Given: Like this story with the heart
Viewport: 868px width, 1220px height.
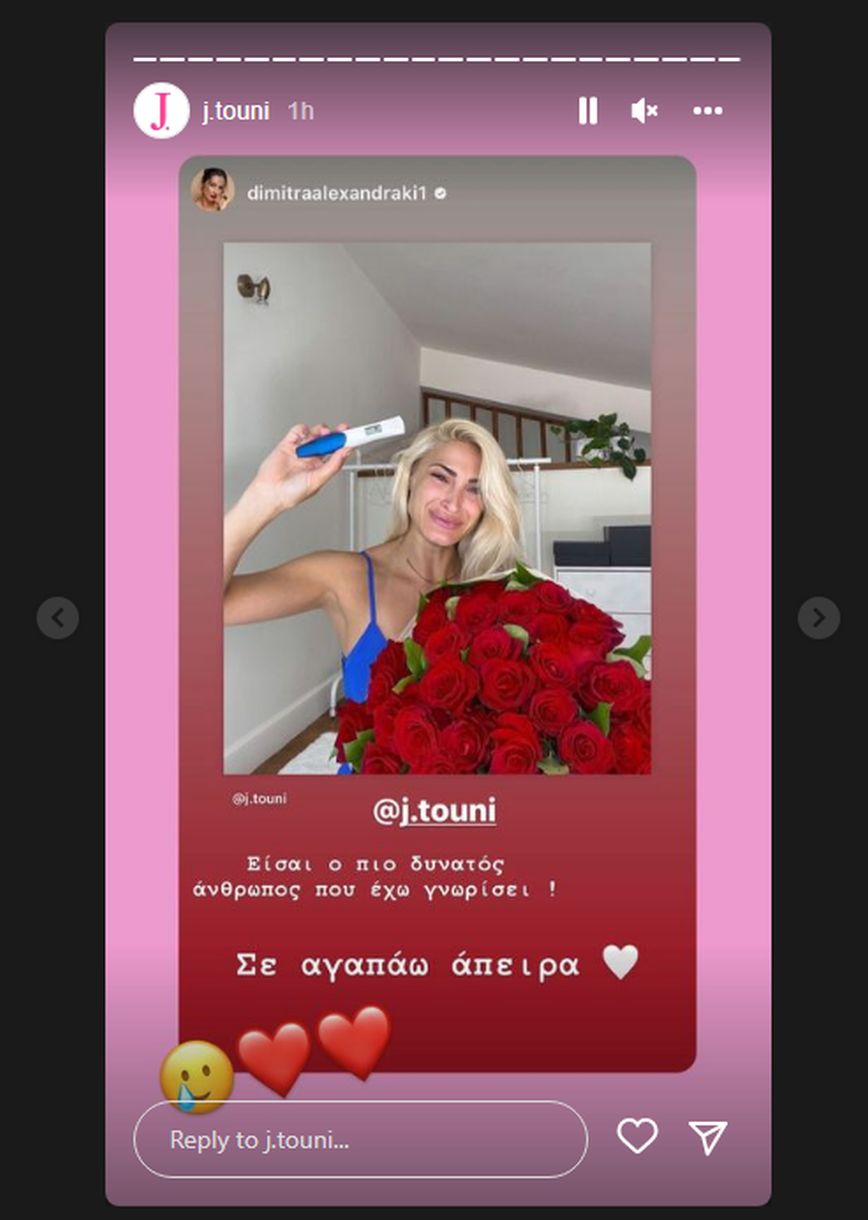Looking at the screenshot, I should [637, 1136].
